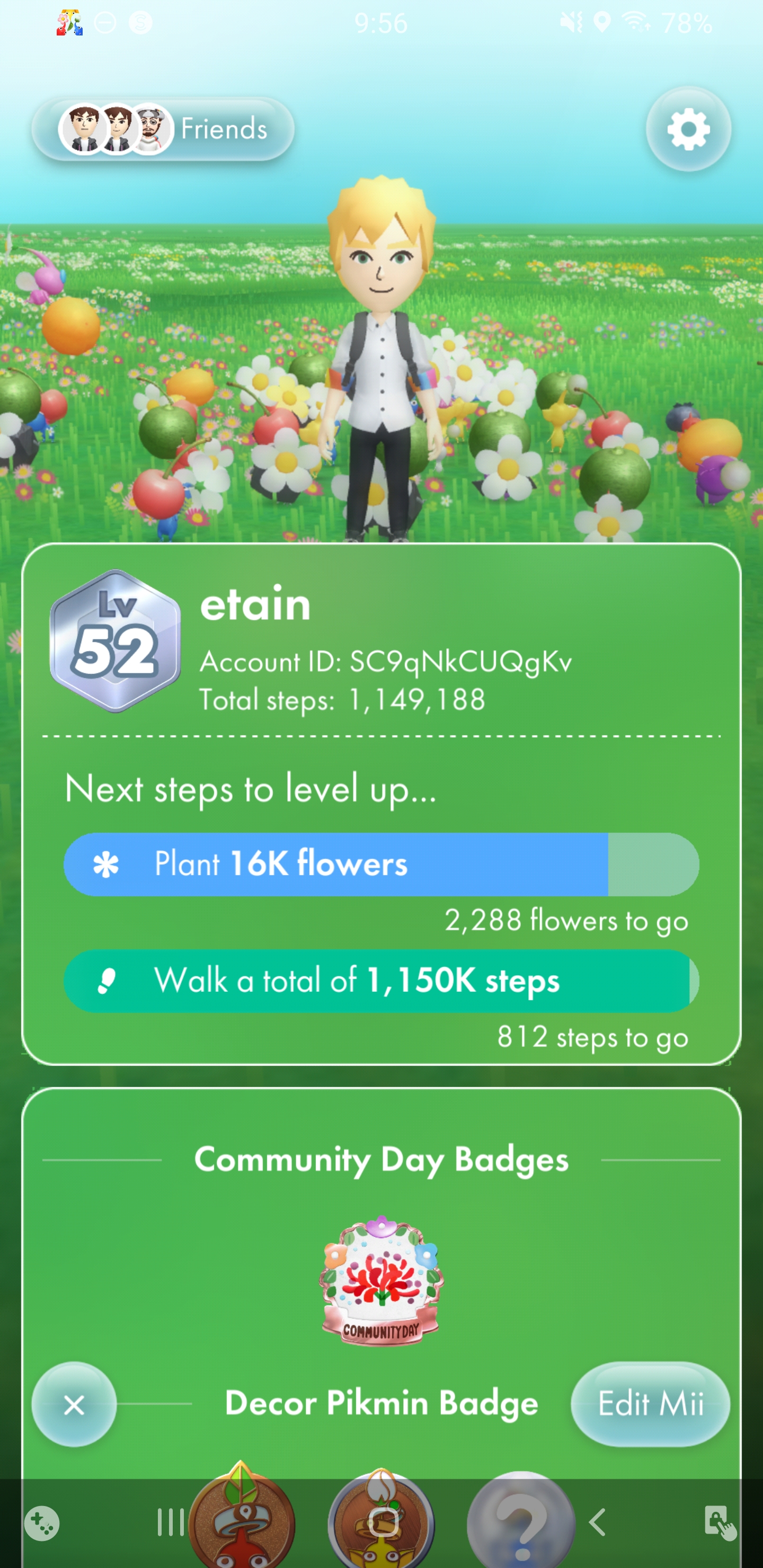View the Community Day badge
The image size is (763, 1568).
coord(381,1281)
